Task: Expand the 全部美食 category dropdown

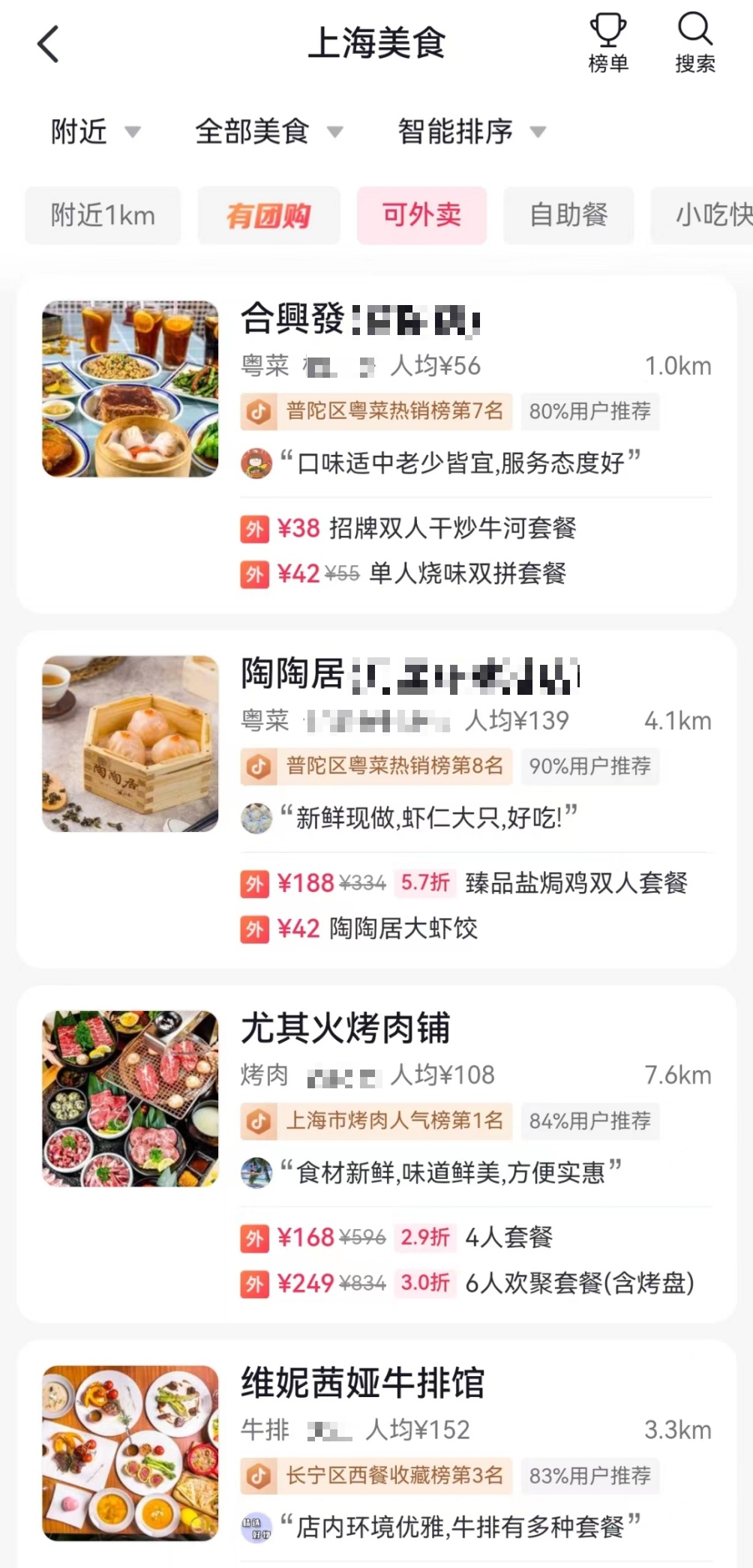Action: [268, 132]
